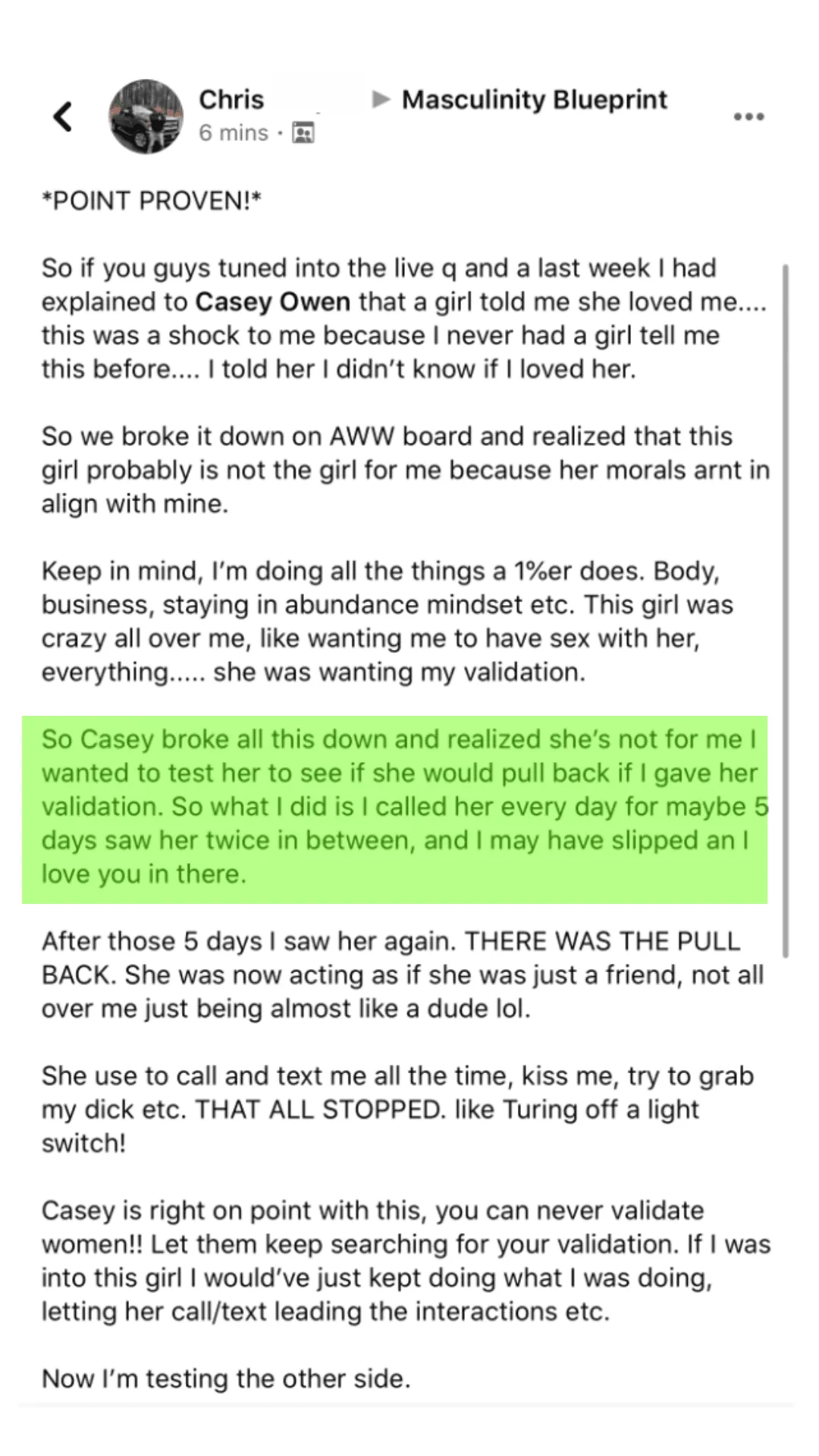Tap the group audience icon next to 6 mins
The height and width of the screenshot is (1456, 819).
tap(303, 133)
